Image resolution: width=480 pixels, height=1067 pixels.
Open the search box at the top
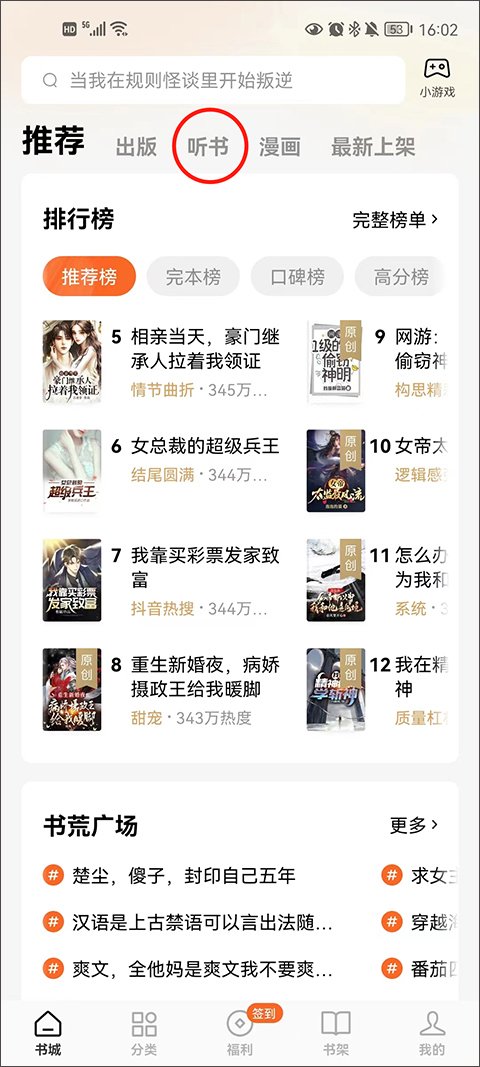(213, 80)
